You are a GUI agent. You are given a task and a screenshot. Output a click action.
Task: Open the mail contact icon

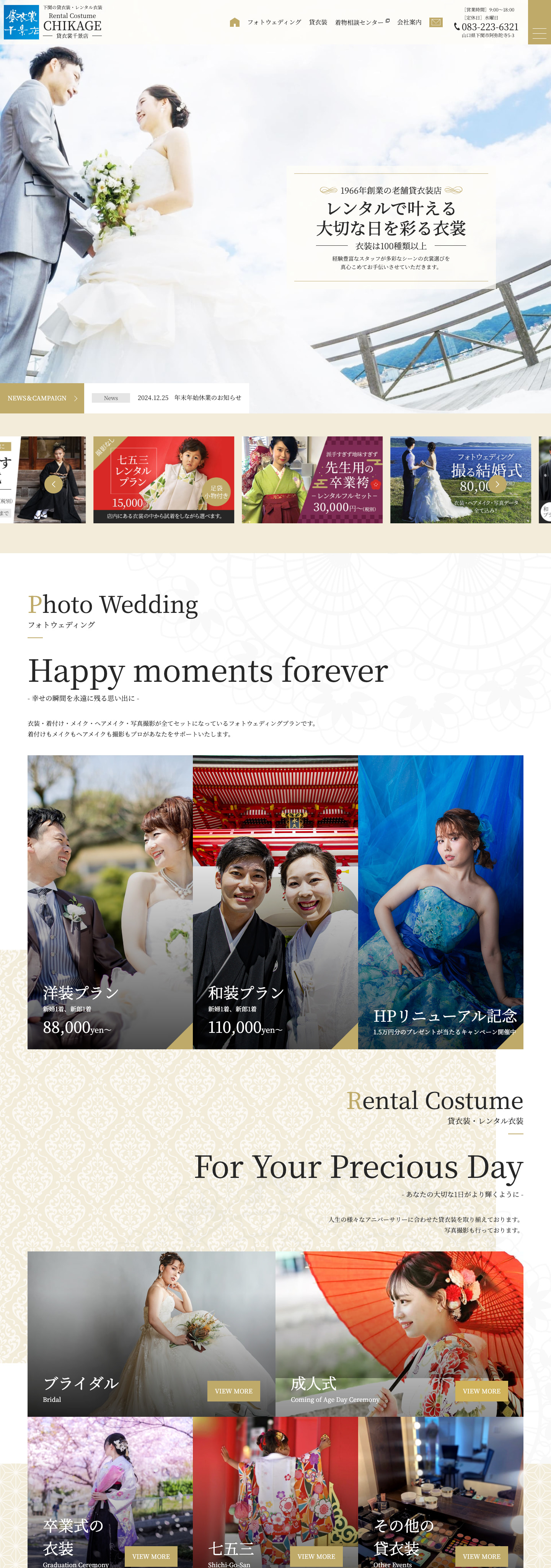point(436,23)
